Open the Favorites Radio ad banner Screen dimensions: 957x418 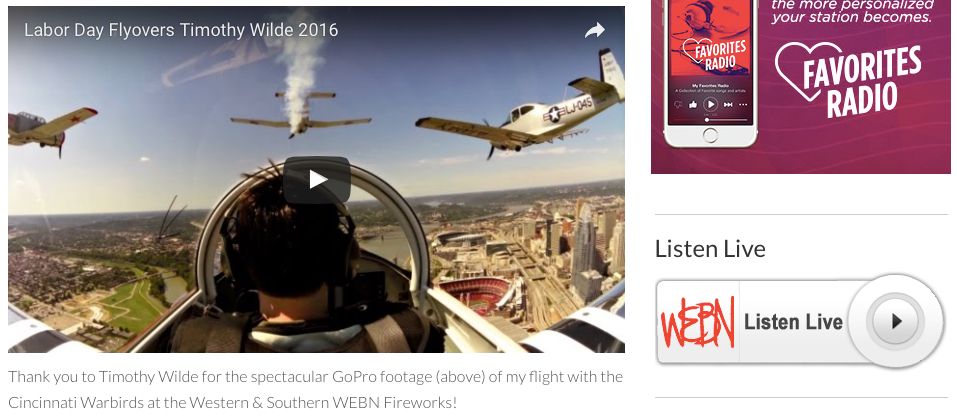point(800,85)
